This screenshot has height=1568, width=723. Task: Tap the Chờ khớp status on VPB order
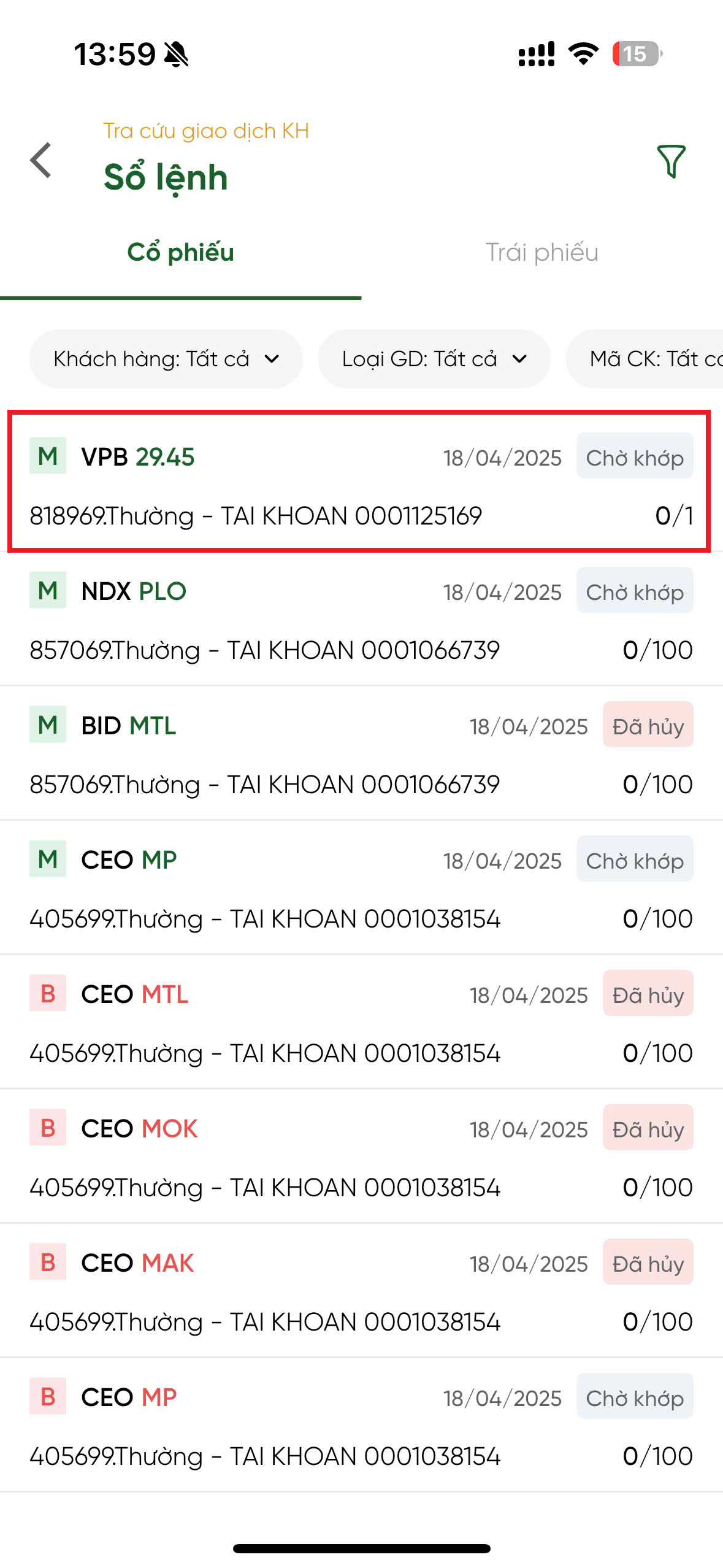635,456
